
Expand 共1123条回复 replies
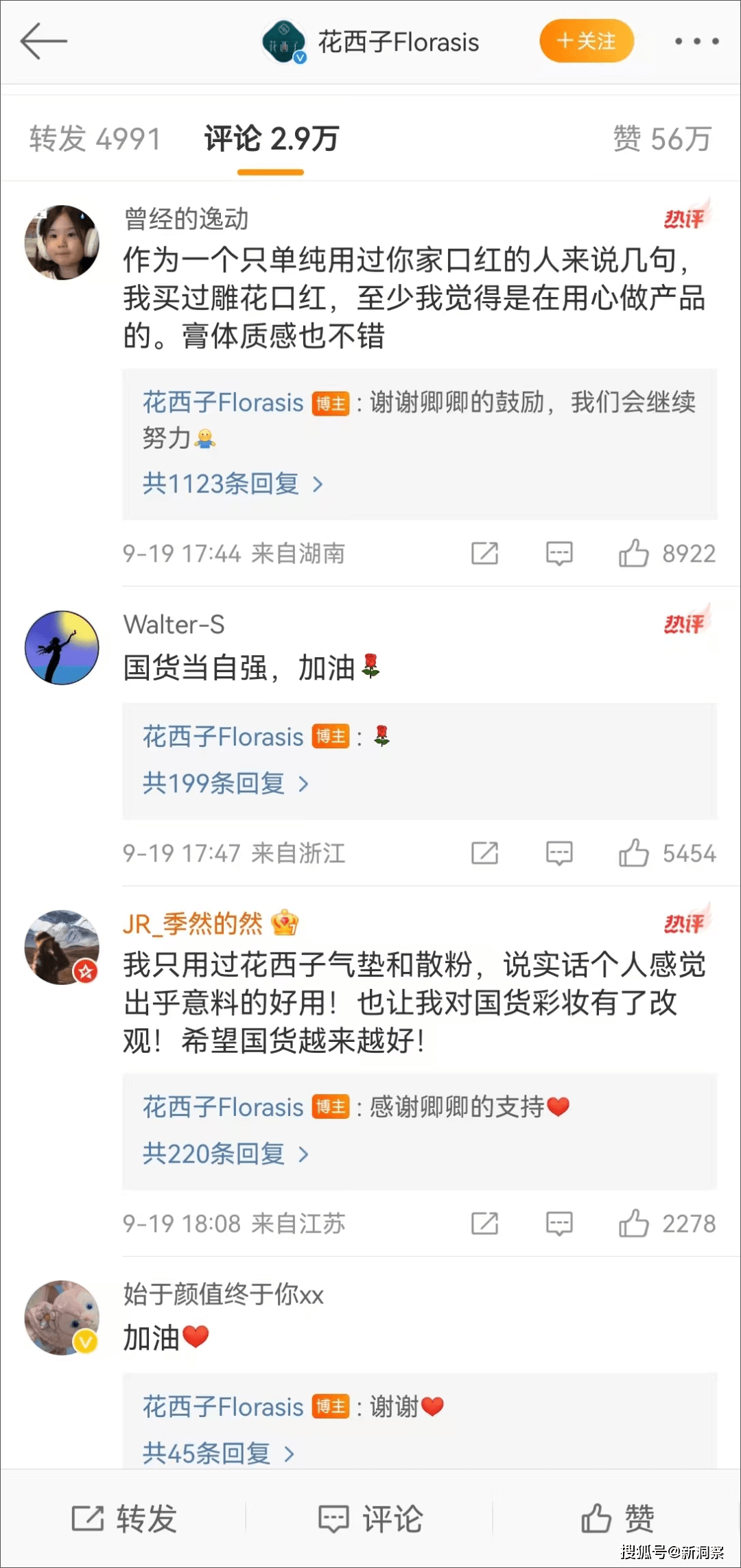click(232, 484)
